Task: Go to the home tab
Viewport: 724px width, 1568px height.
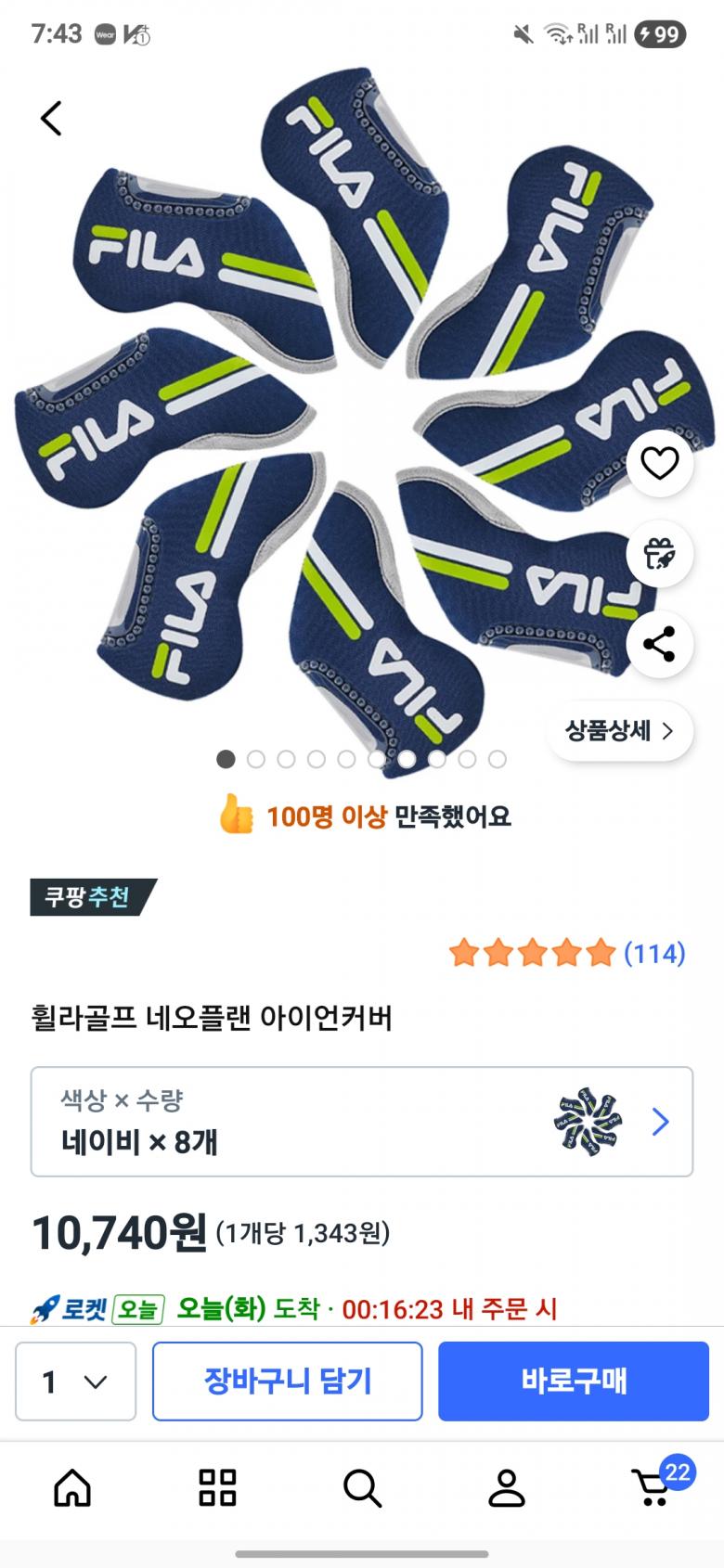Action: click(x=72, y=1487)
